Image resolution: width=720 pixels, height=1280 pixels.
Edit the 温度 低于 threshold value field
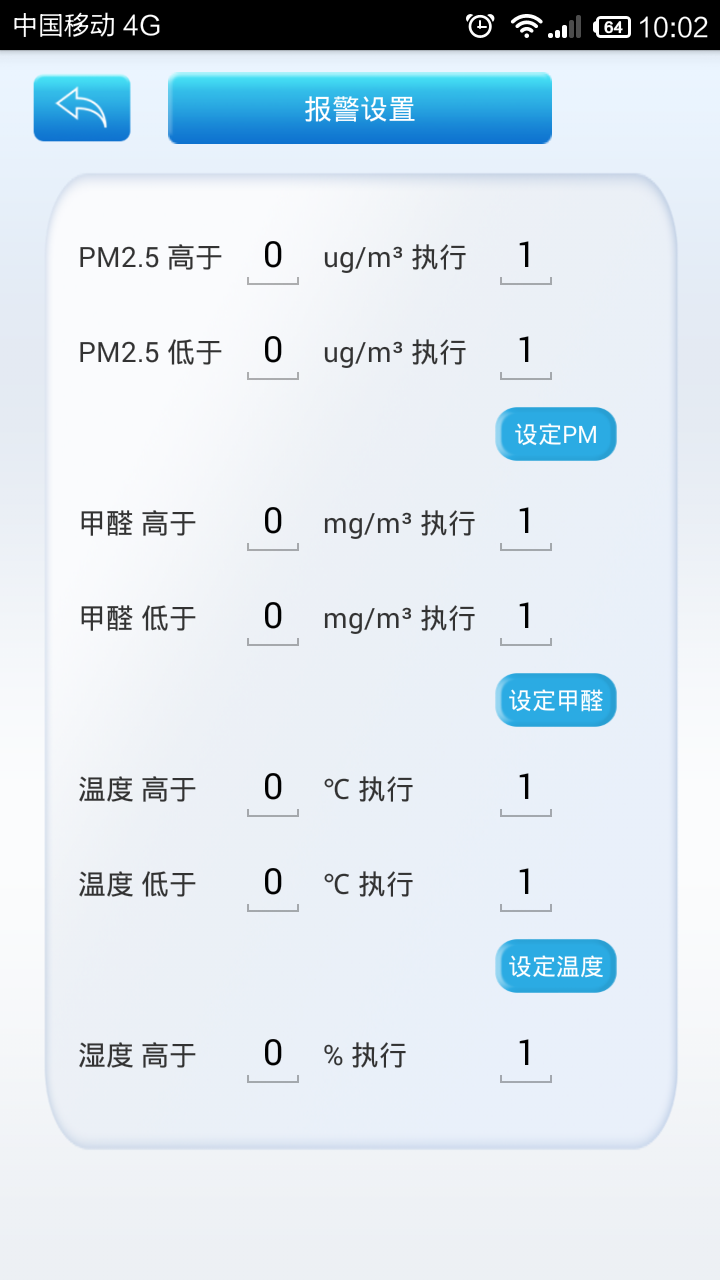point(273,884)
